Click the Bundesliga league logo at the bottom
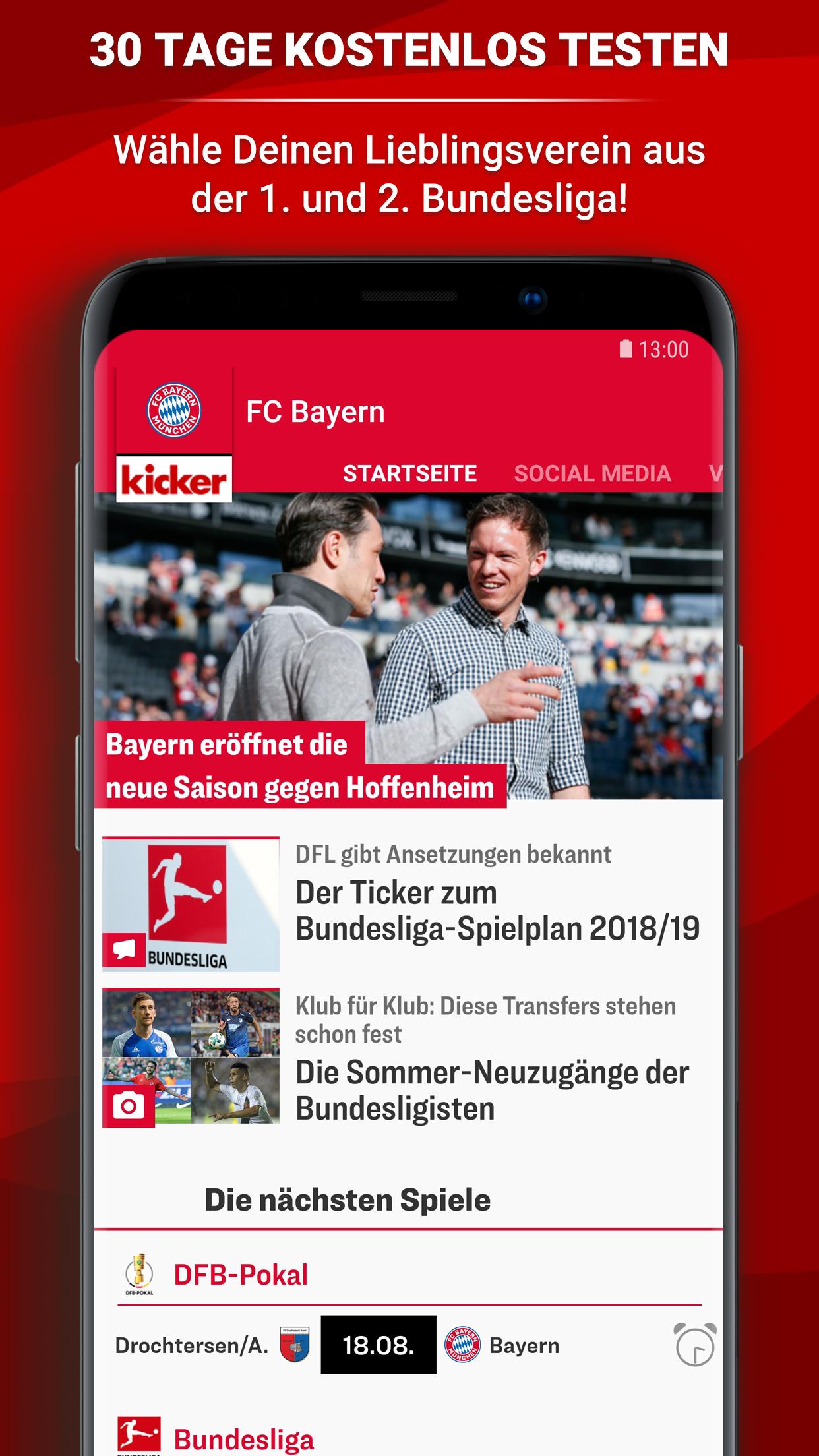819x1456 pixels. [x=140, y=1434]
